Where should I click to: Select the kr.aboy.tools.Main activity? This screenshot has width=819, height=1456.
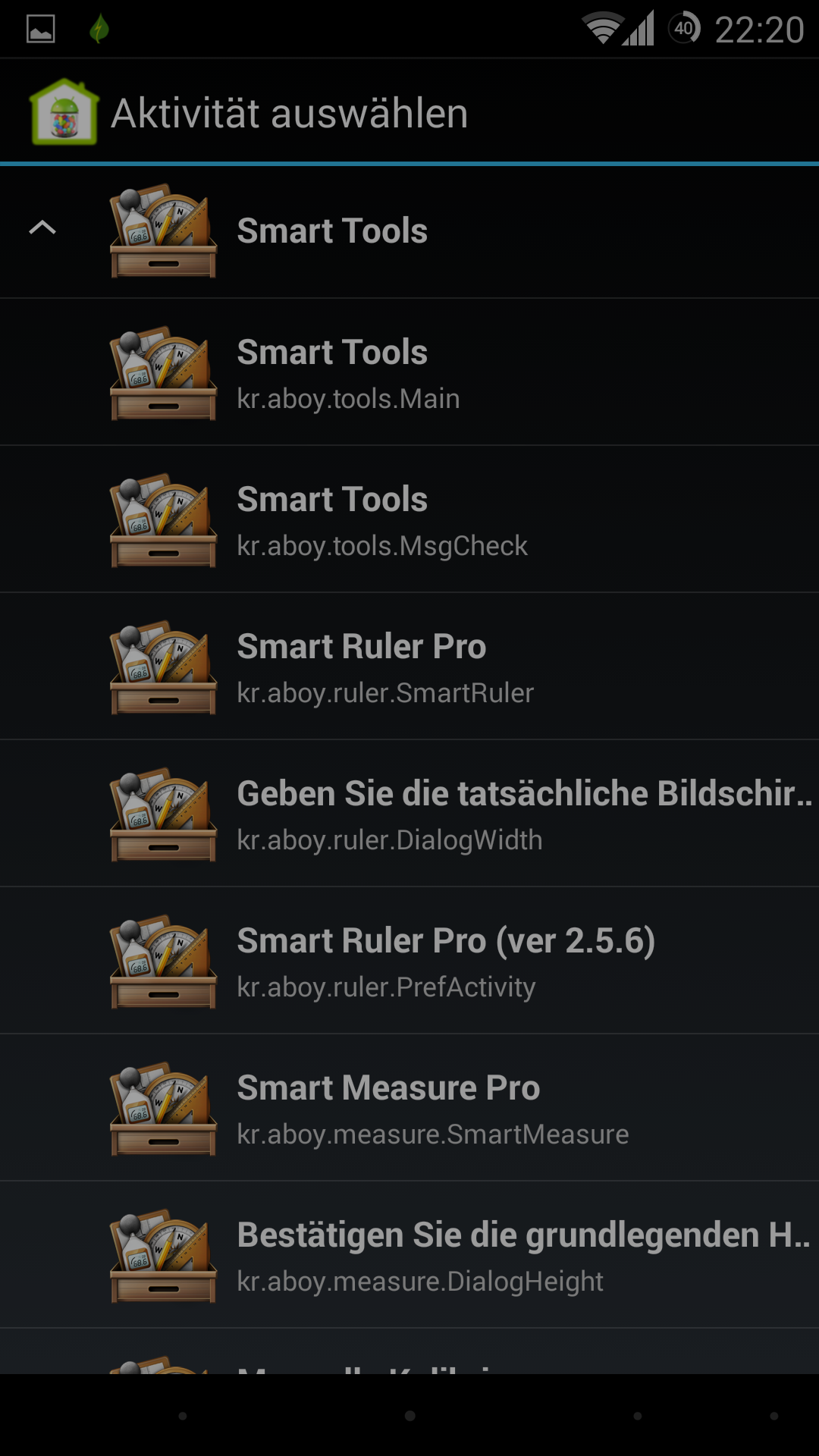coord(409,372)
